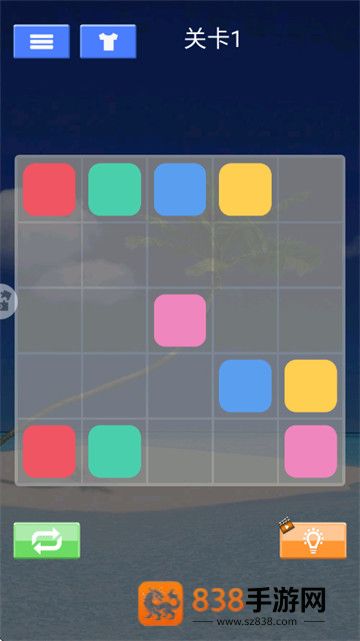This screenshot has height=641, width=360.
Task: Tap the red block in top row
Action: point(49,189)
